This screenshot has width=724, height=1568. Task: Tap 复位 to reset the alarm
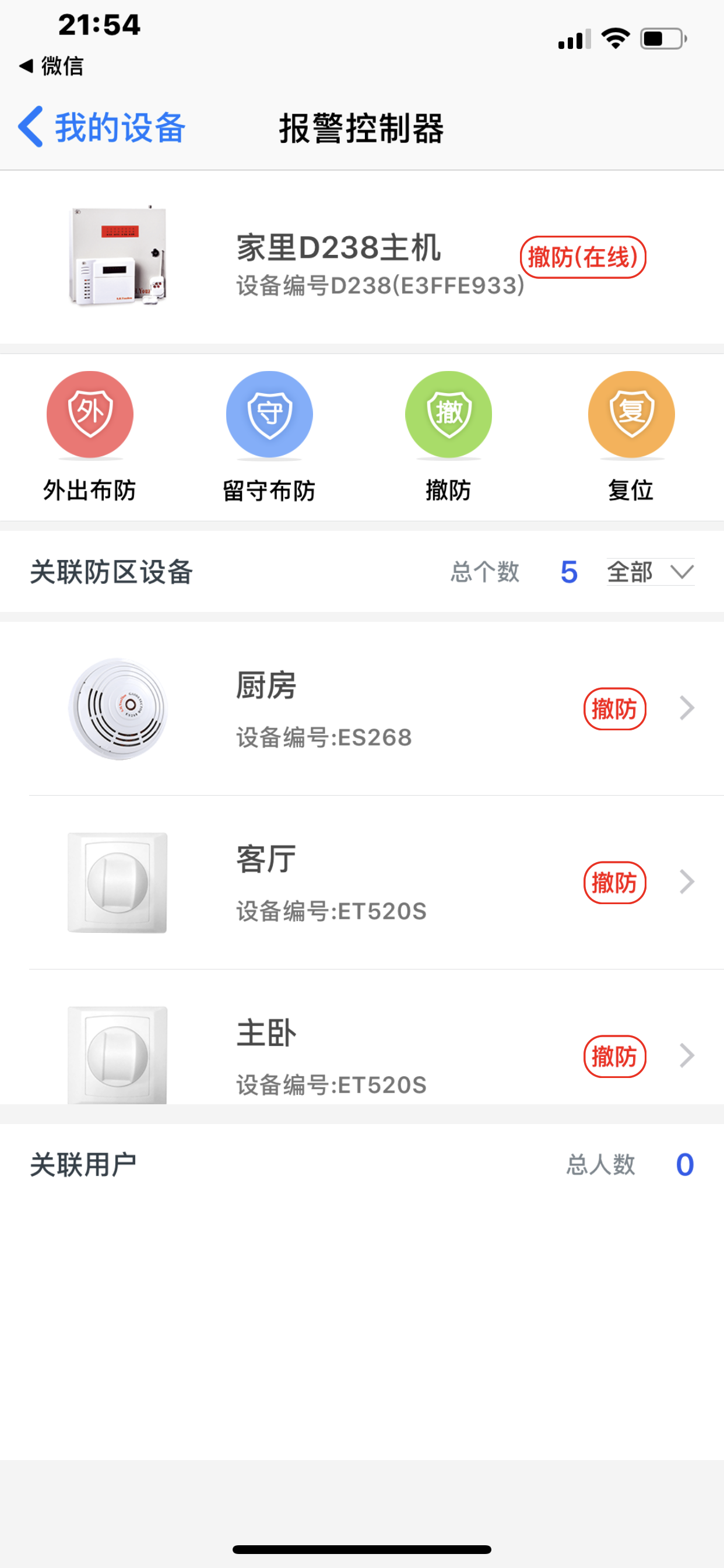point(631,436)
